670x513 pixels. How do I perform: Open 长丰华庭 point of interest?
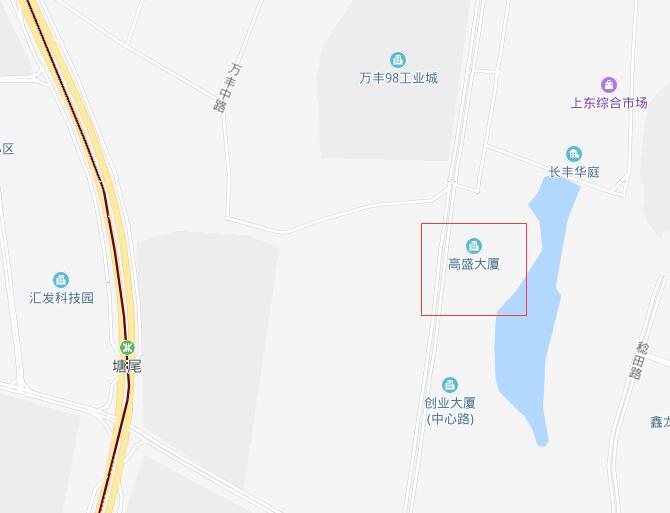coord(574,154)
